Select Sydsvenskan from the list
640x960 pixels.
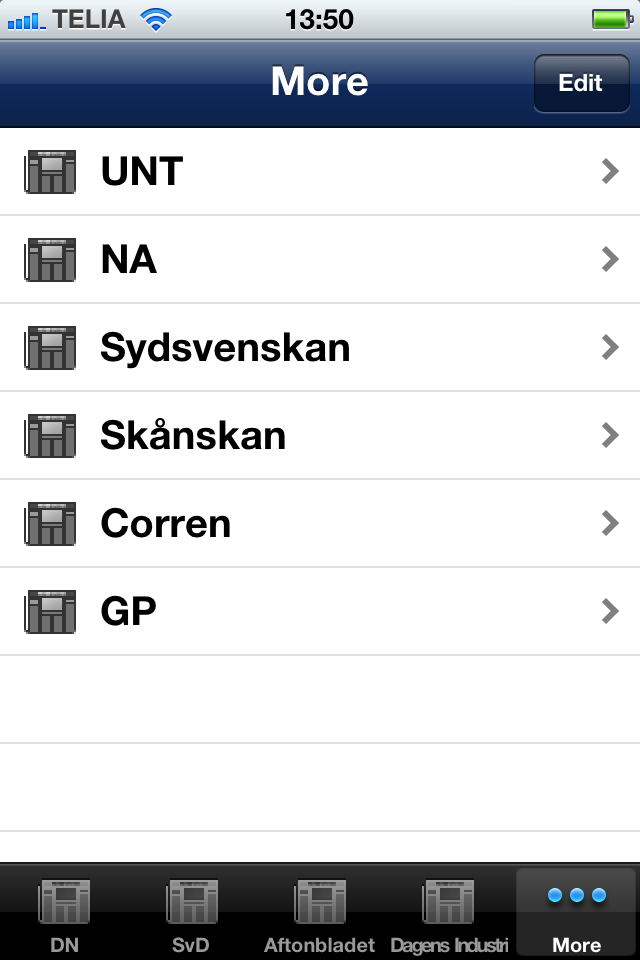tap(320, 348)
